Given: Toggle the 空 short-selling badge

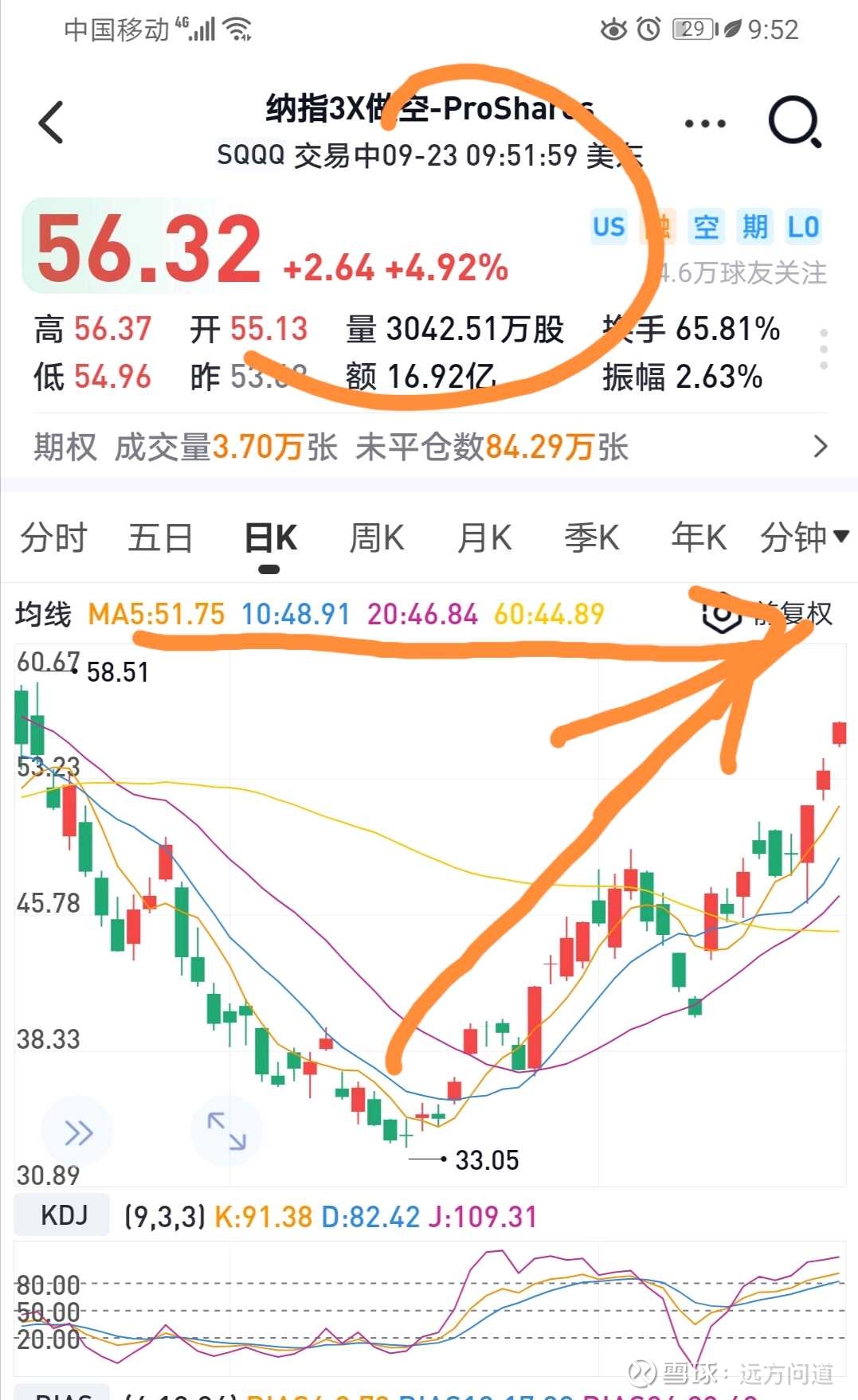Looking at the screenshot, I should click(704, 227).
